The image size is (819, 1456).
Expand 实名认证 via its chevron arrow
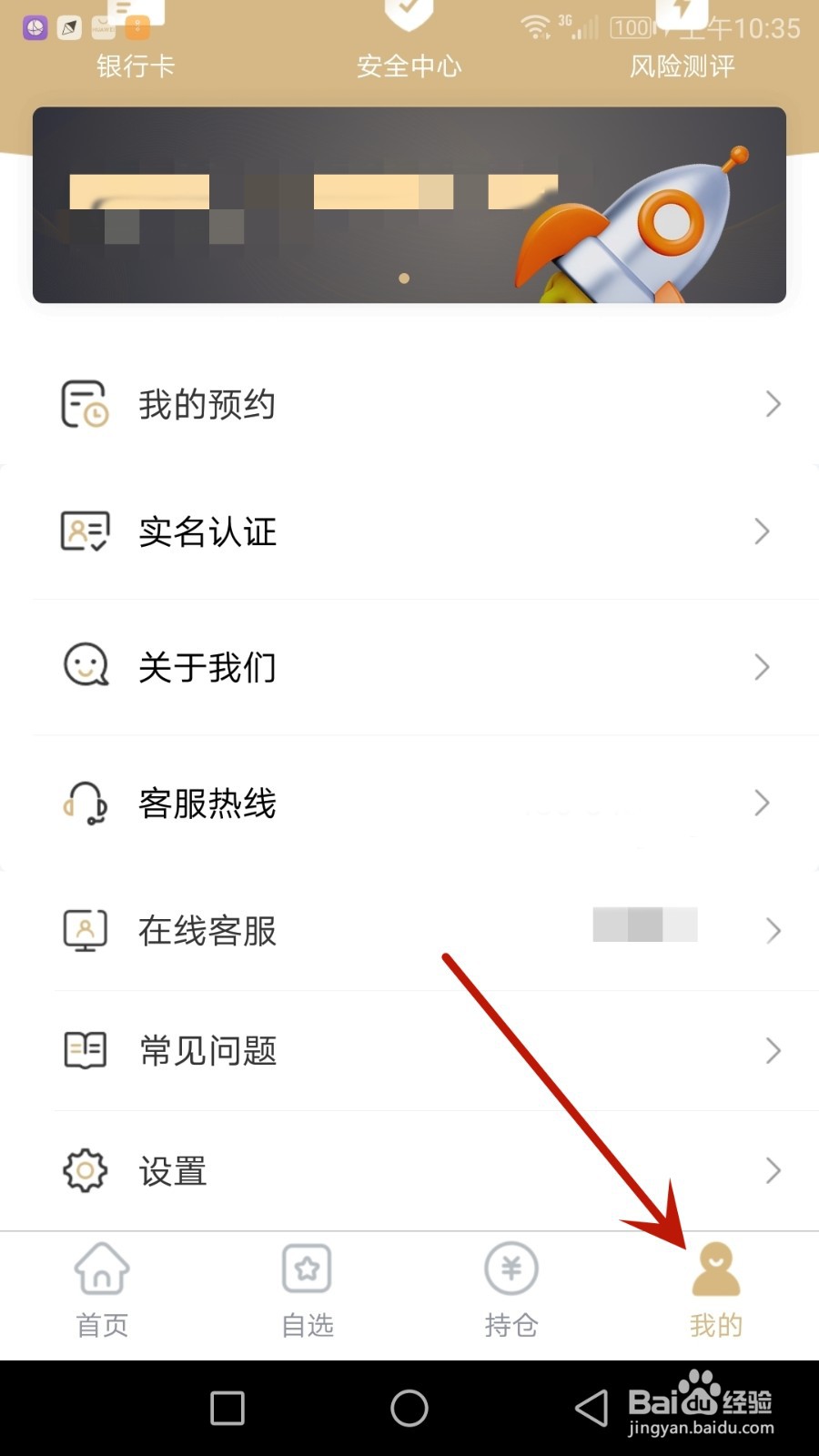(763, 531)
